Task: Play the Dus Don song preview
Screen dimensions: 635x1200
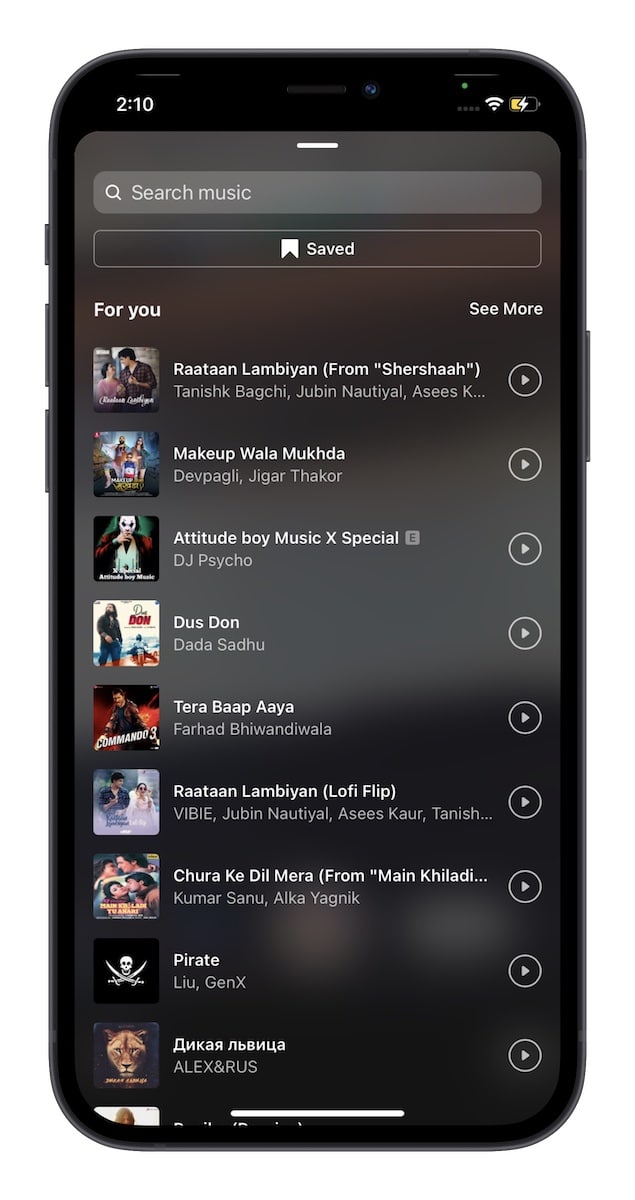Action: pos(524,633)
